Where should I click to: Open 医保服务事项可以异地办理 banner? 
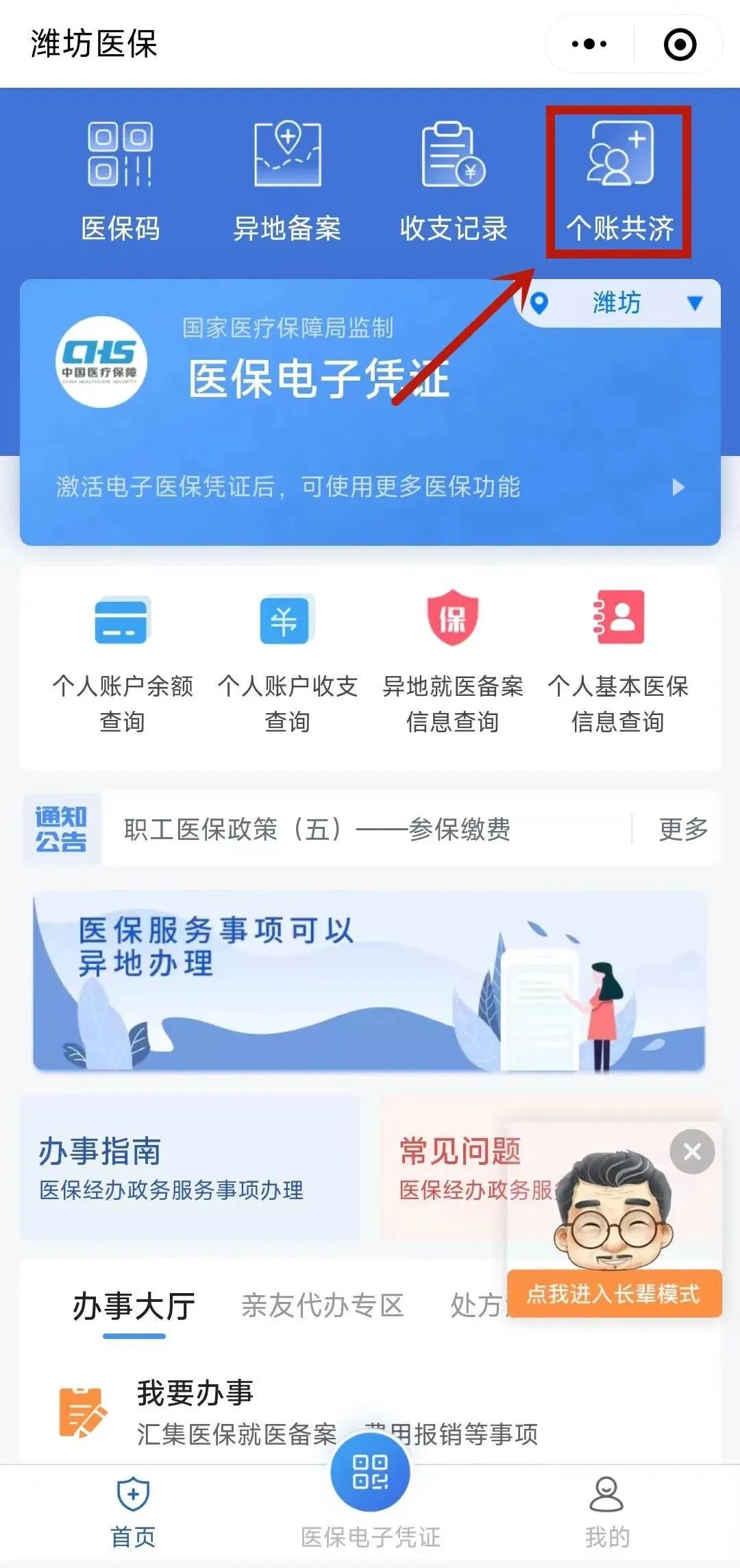click(369, 980)
